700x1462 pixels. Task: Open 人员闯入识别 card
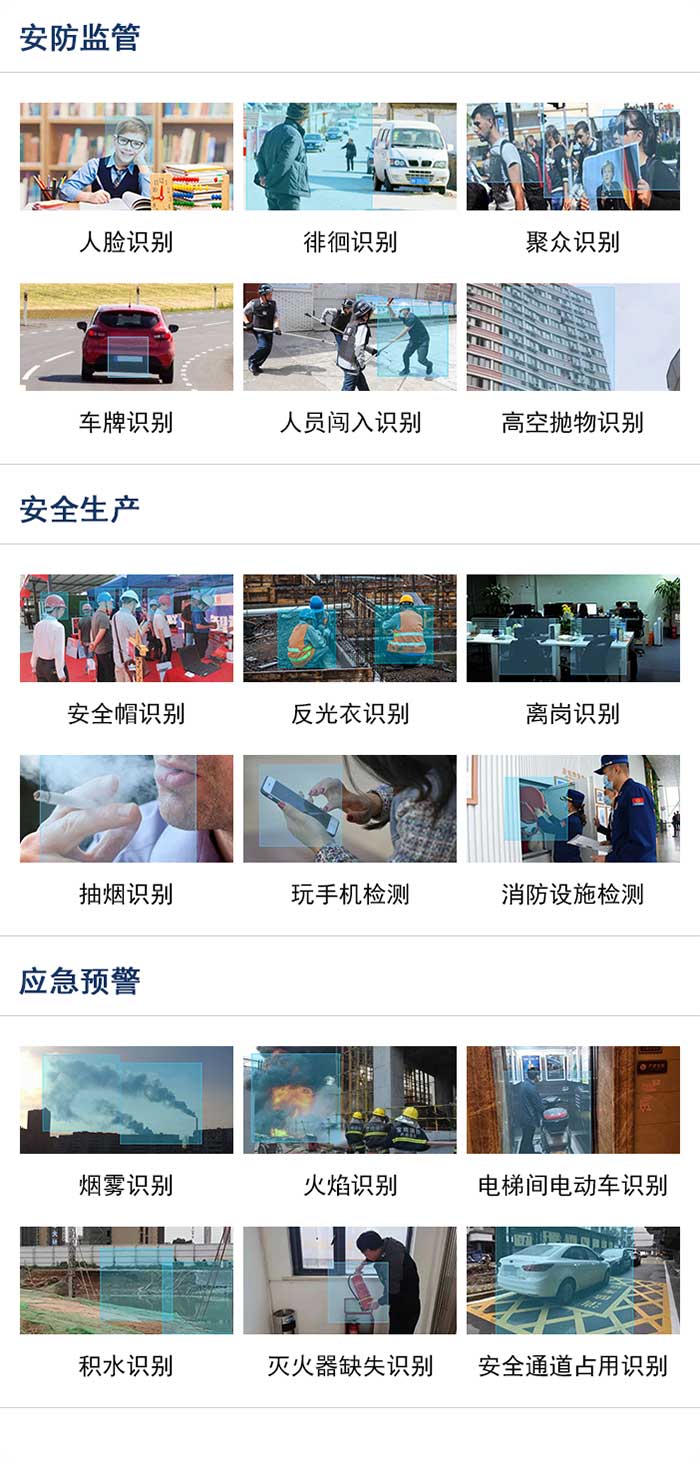tap(350, 360)
